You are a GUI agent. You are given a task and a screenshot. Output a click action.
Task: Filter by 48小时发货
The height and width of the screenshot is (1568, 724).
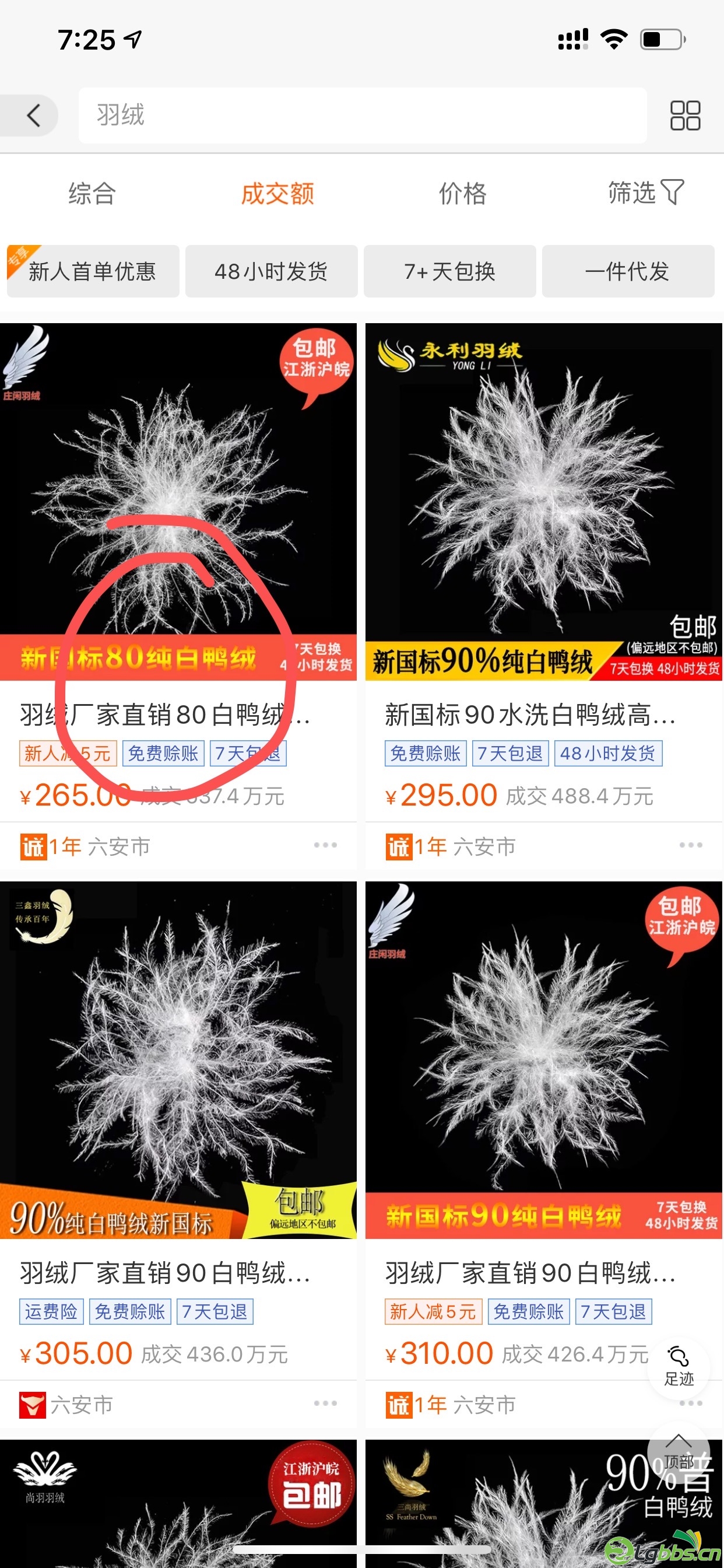271,271
